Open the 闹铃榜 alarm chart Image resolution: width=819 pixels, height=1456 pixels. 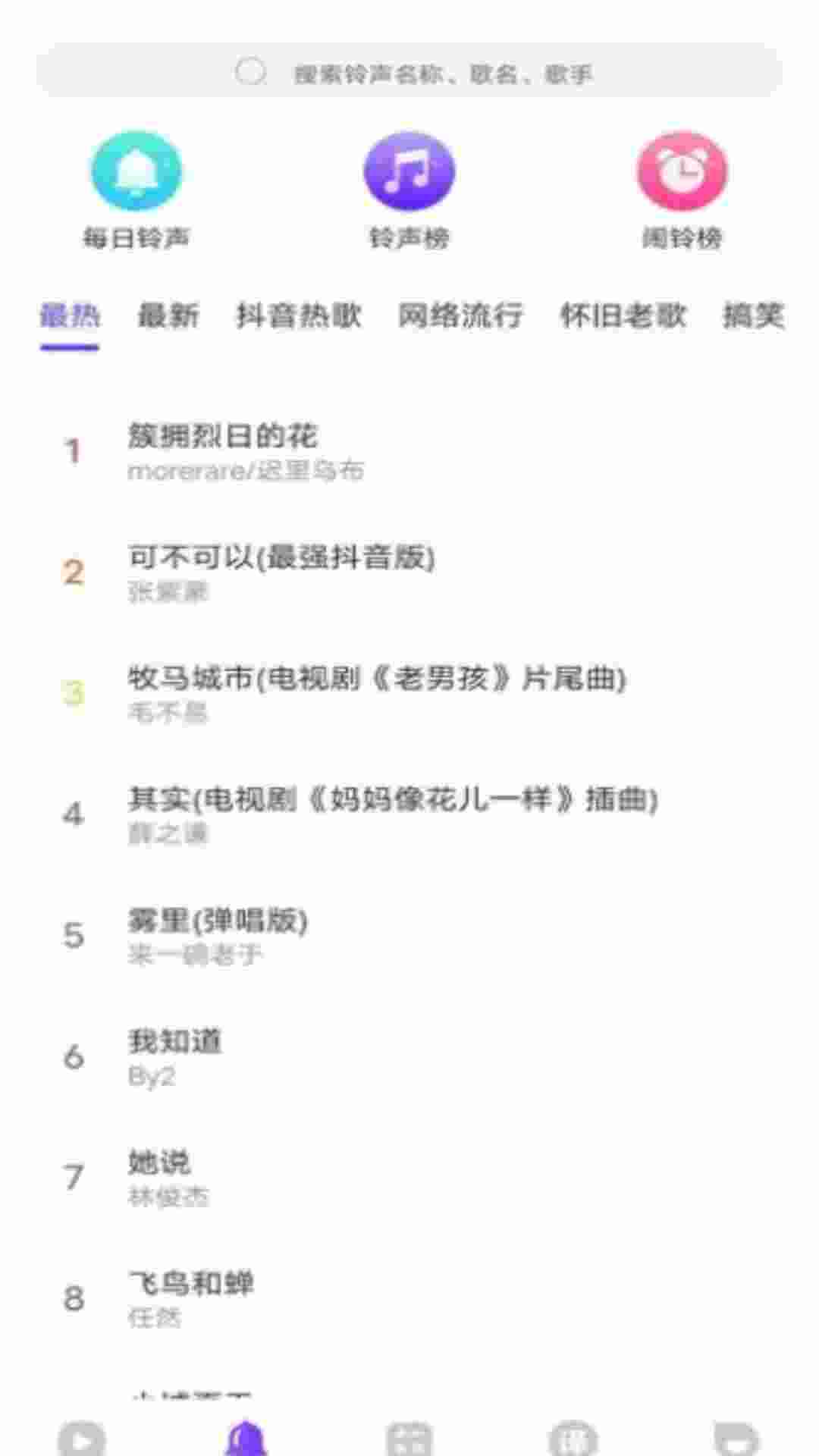click(682, 190)
